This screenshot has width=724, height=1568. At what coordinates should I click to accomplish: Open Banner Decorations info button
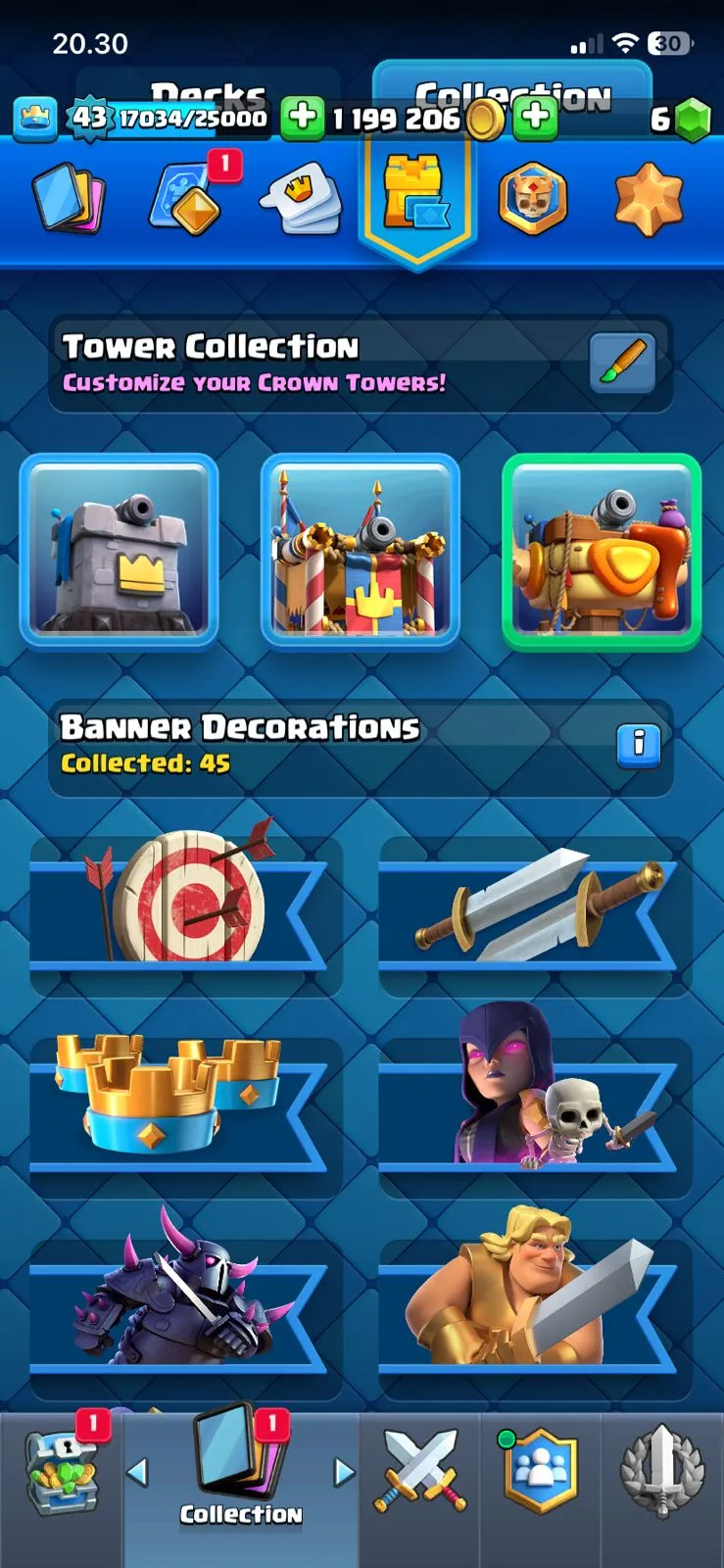pos(639,745)
